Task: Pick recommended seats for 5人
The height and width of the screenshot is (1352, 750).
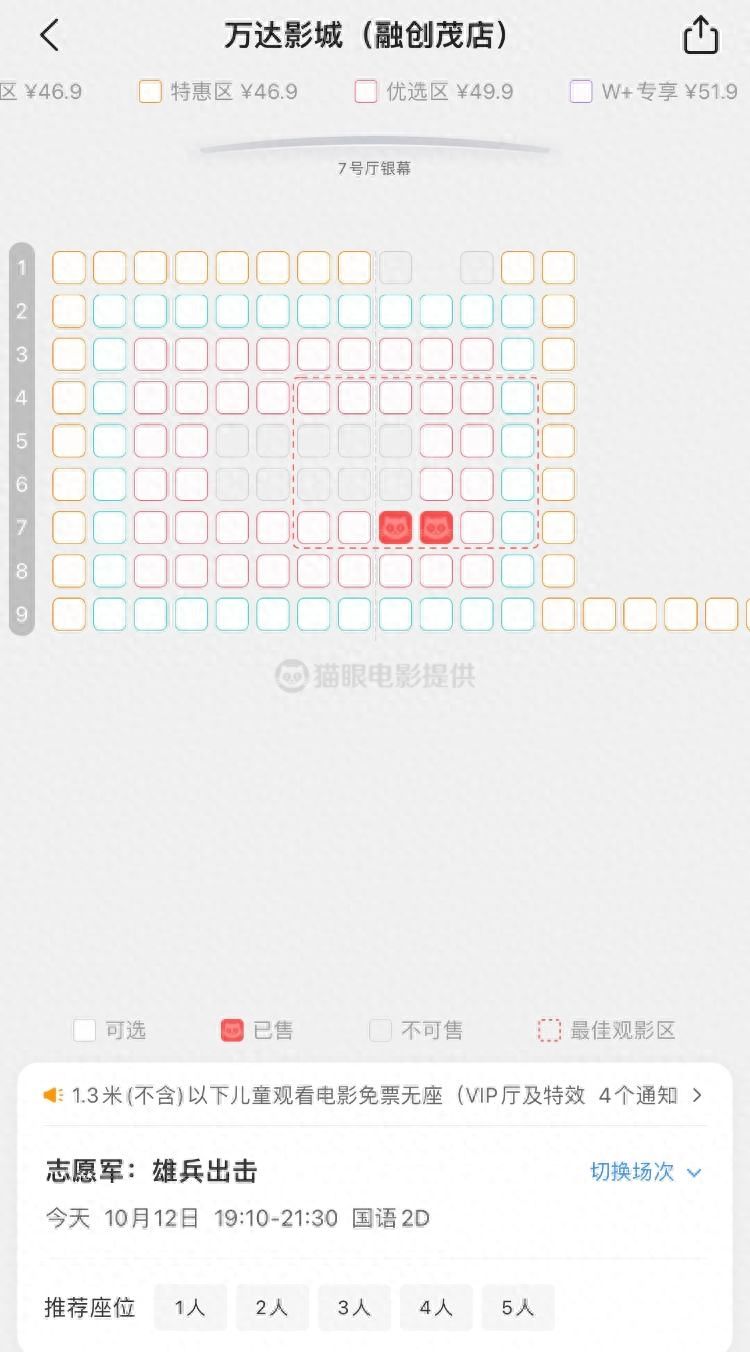Action: click(518, 1307)
